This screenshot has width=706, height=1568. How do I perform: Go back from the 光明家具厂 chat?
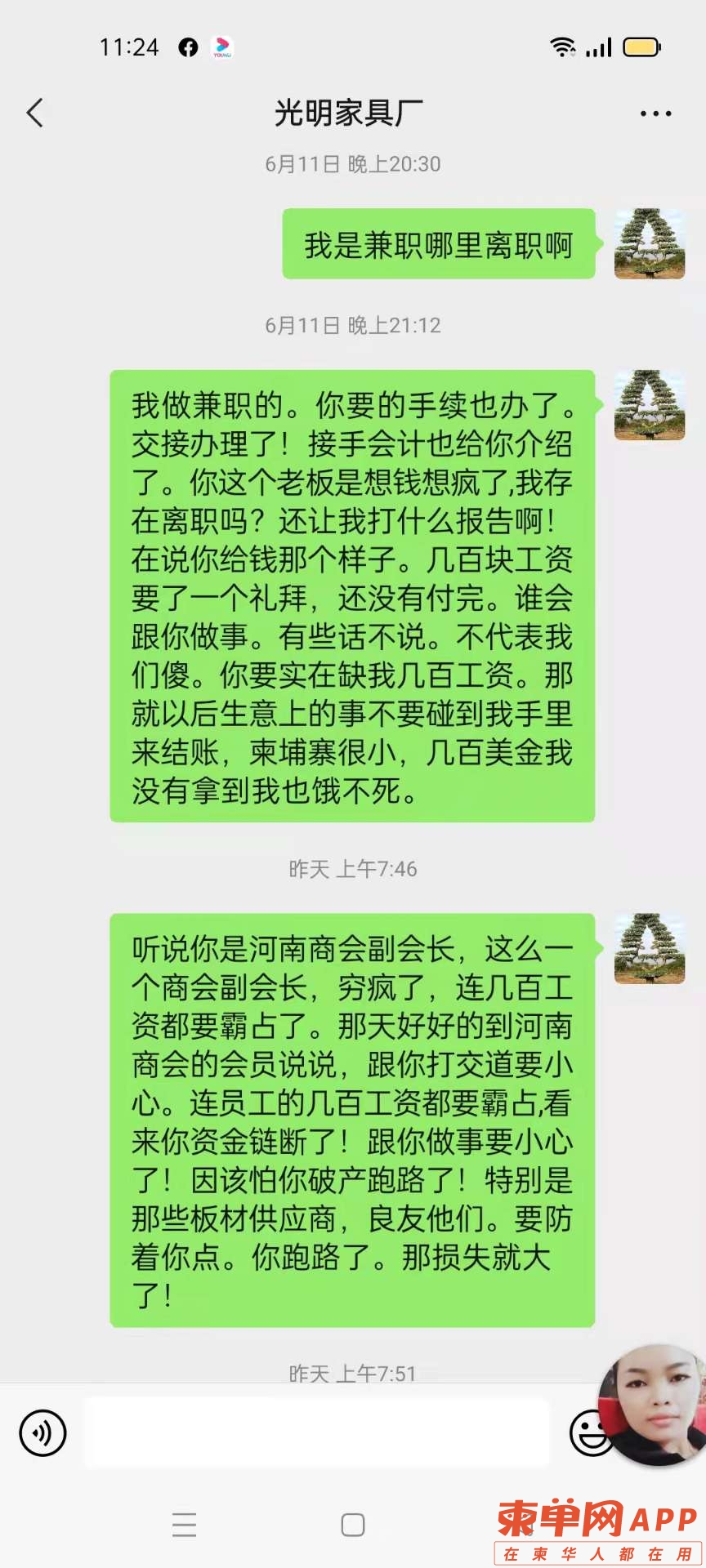coord(34,113)
